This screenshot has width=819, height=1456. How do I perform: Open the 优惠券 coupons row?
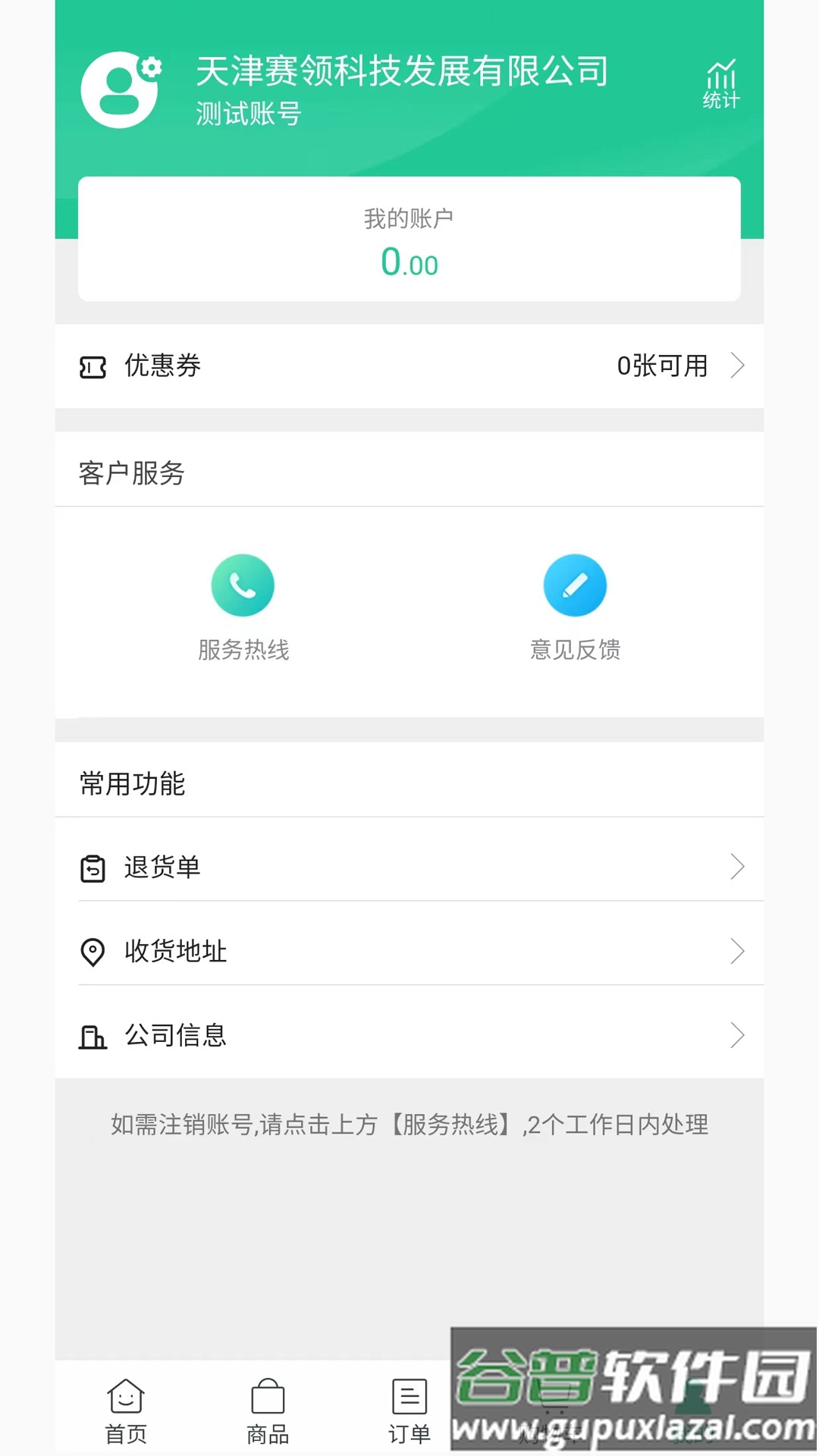pos(409,366)
